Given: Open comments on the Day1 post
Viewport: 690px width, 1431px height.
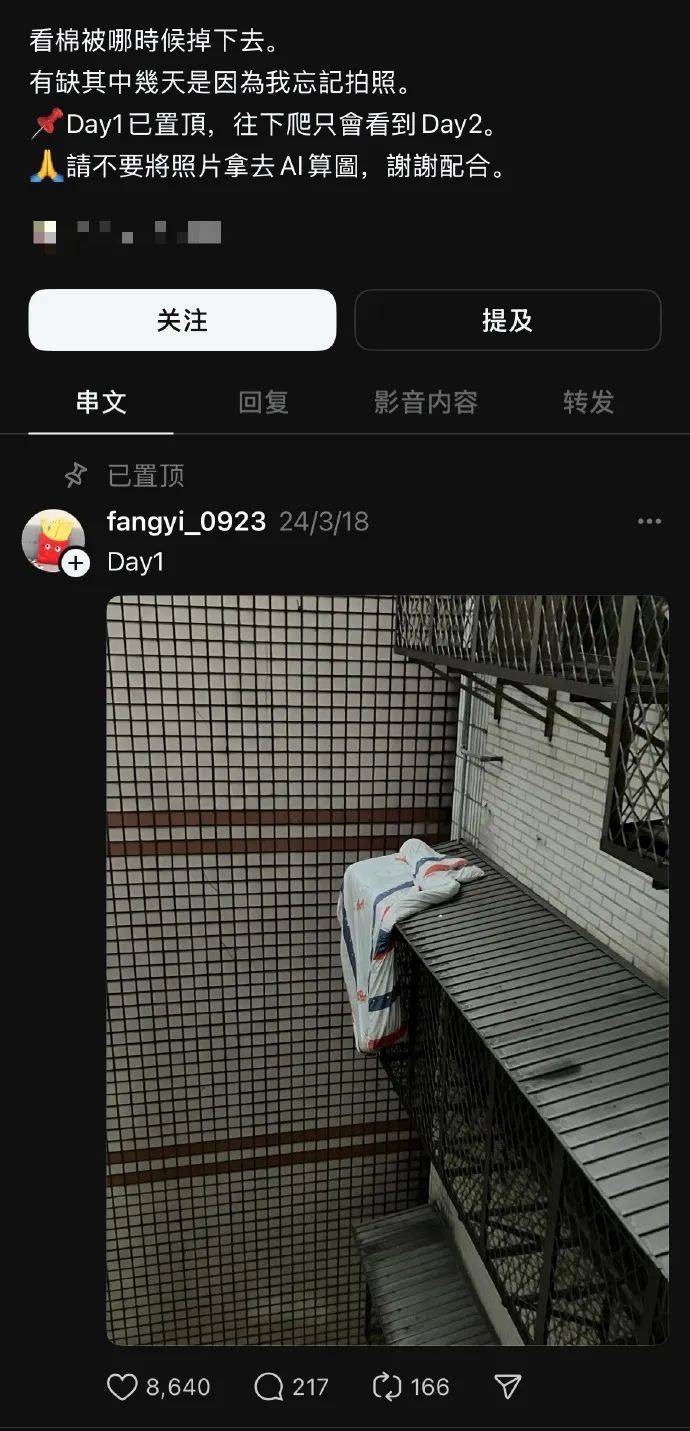Looking at the screenshot, I should coord(269,1386).
